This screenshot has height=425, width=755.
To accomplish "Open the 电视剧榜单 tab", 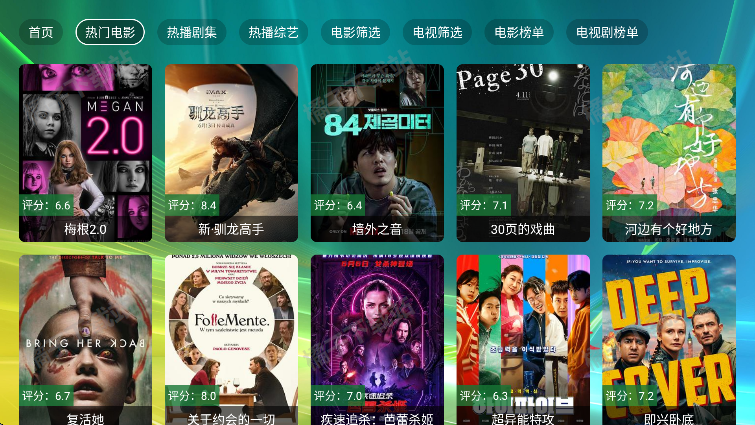I will 607,32.
